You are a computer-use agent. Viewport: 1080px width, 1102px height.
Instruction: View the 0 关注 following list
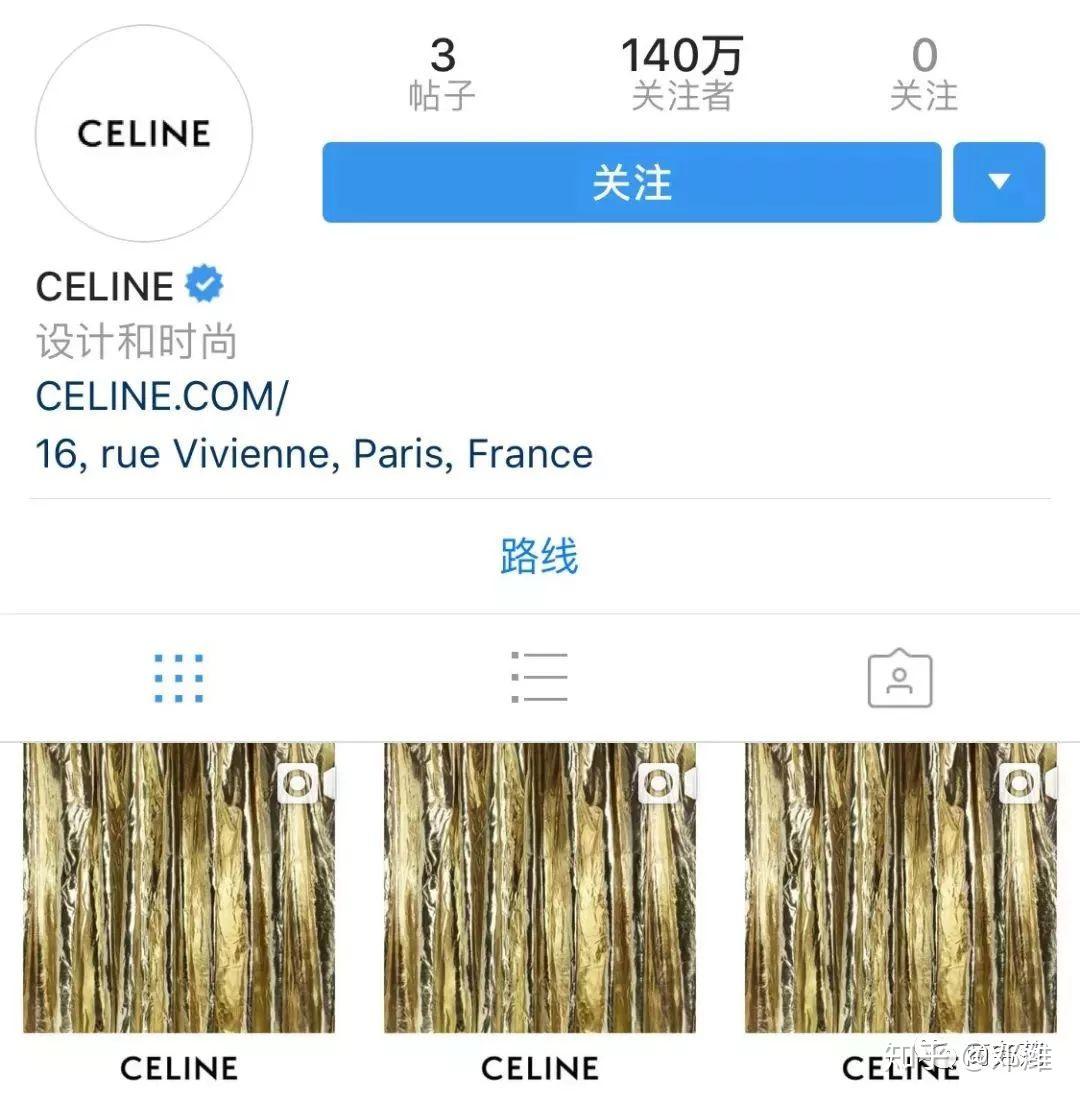tap(924, 74)
